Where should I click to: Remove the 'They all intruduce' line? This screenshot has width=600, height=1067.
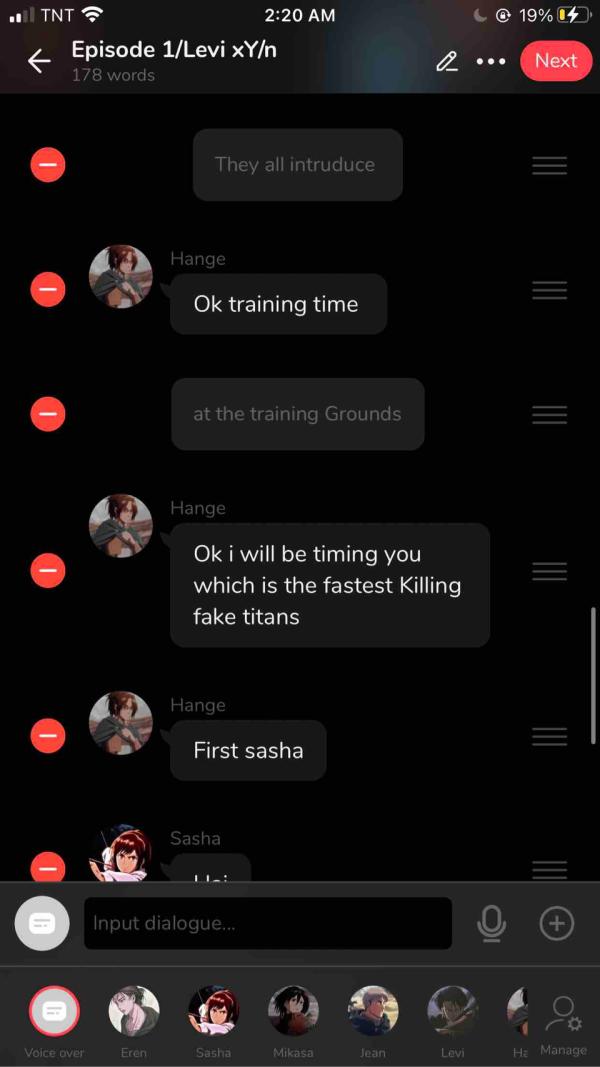[x=47, y=164]
